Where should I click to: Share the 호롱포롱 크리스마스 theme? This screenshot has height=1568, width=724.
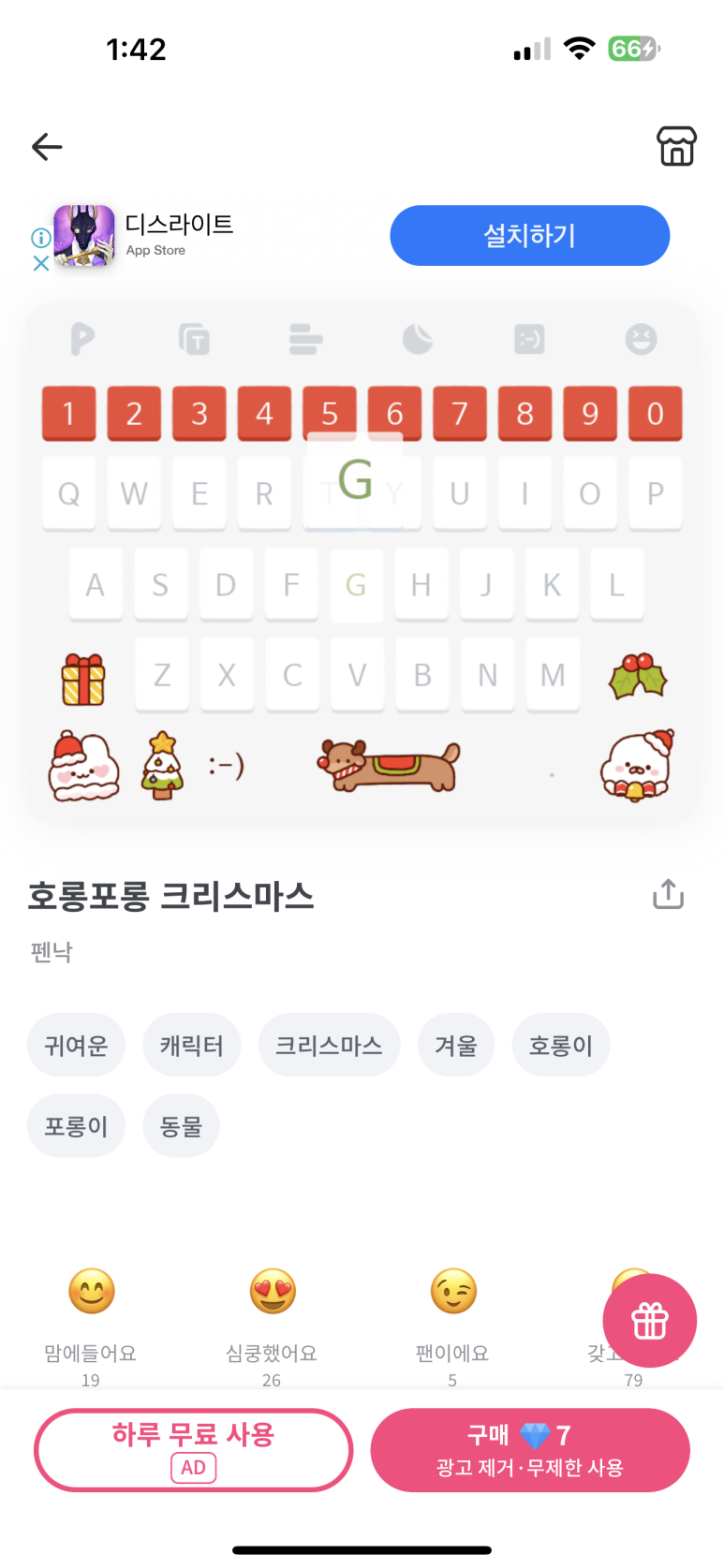[x=668, y=895]
